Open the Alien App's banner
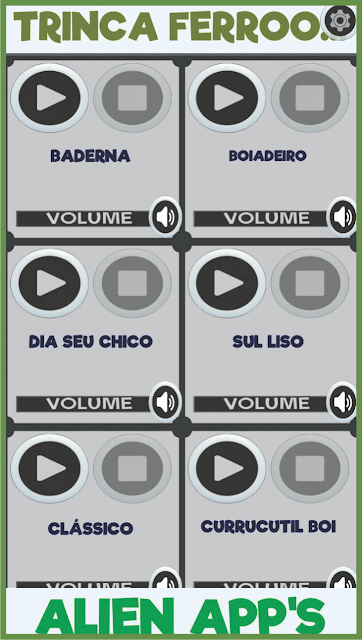This screenshot has height=640, width=362. coord(181,612)
